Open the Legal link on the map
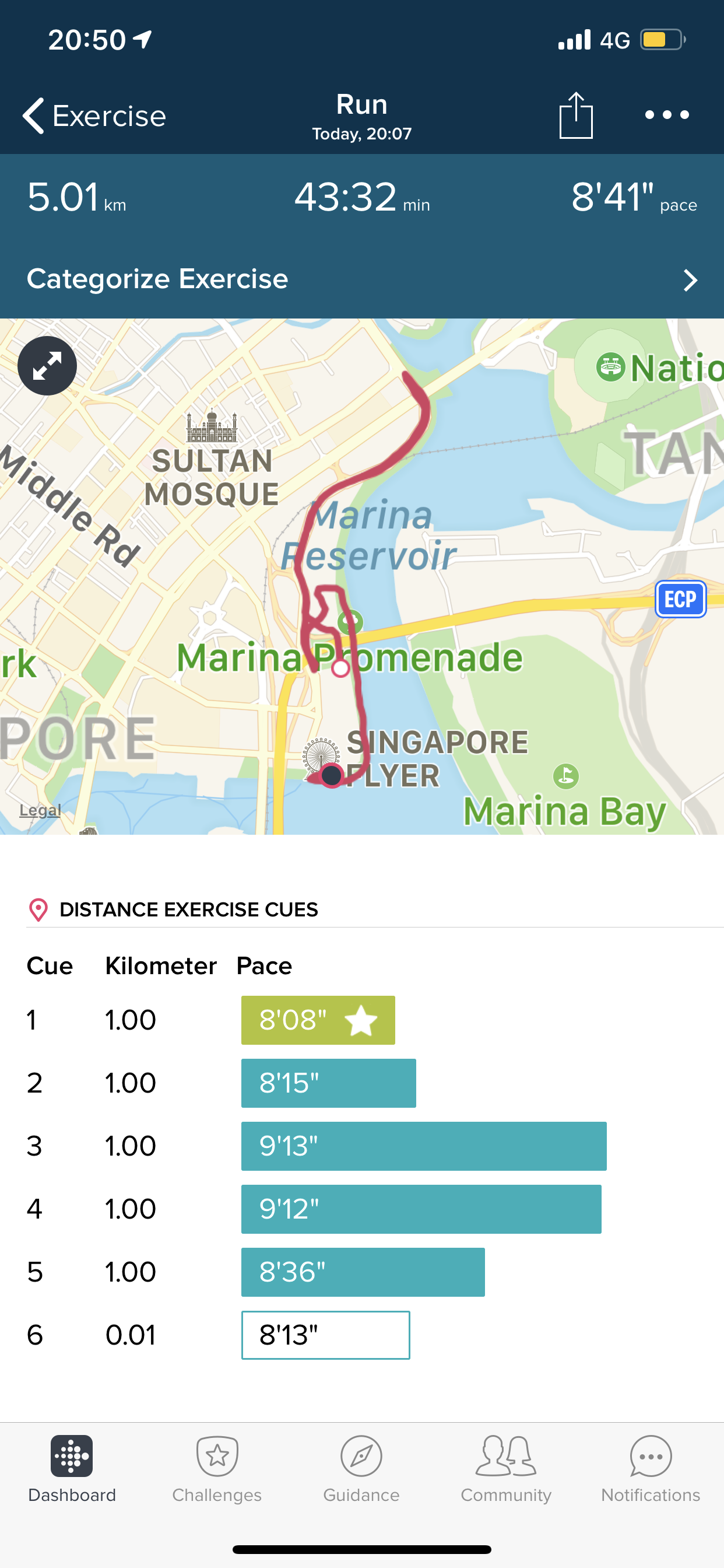This screenshot has height=1568, width=724. click(40, 810)
